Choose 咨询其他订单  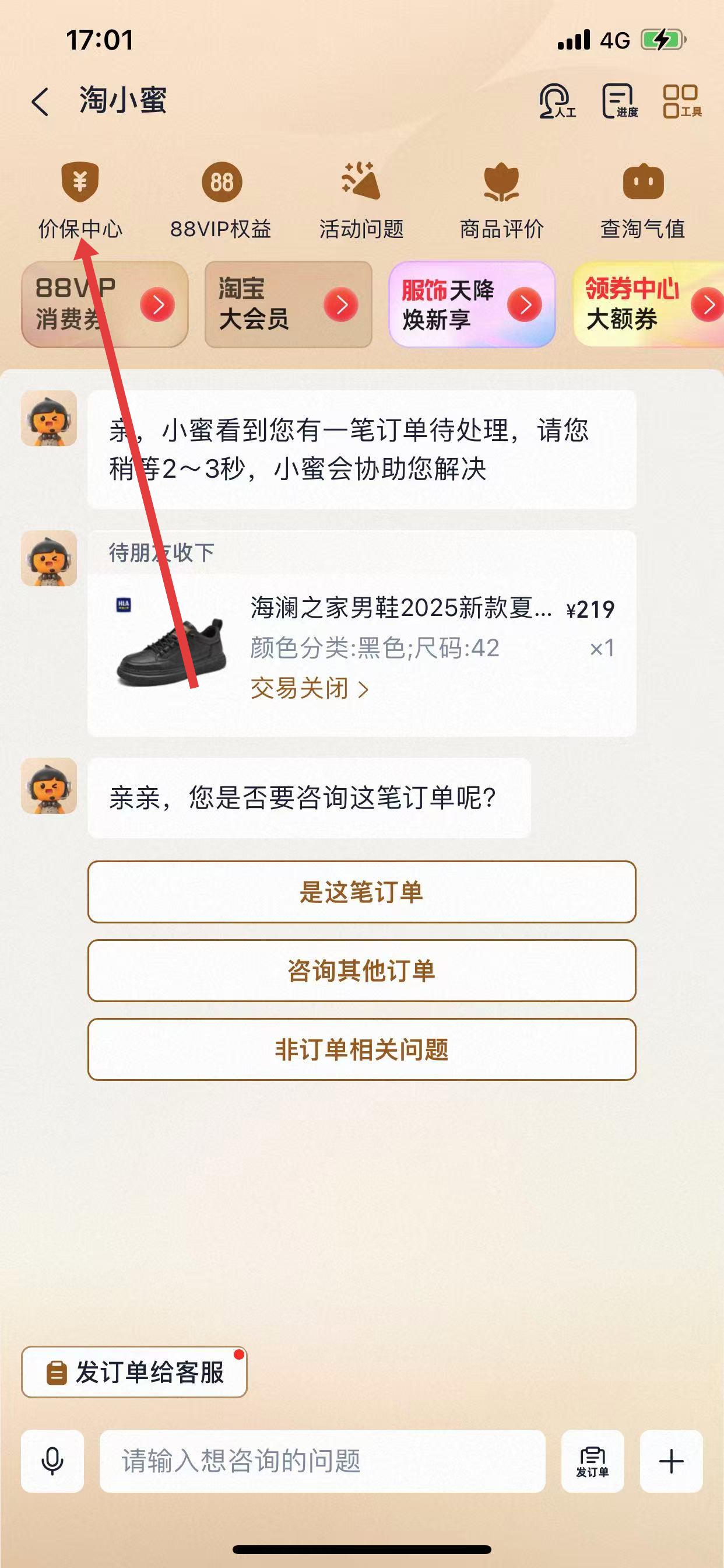361,970
